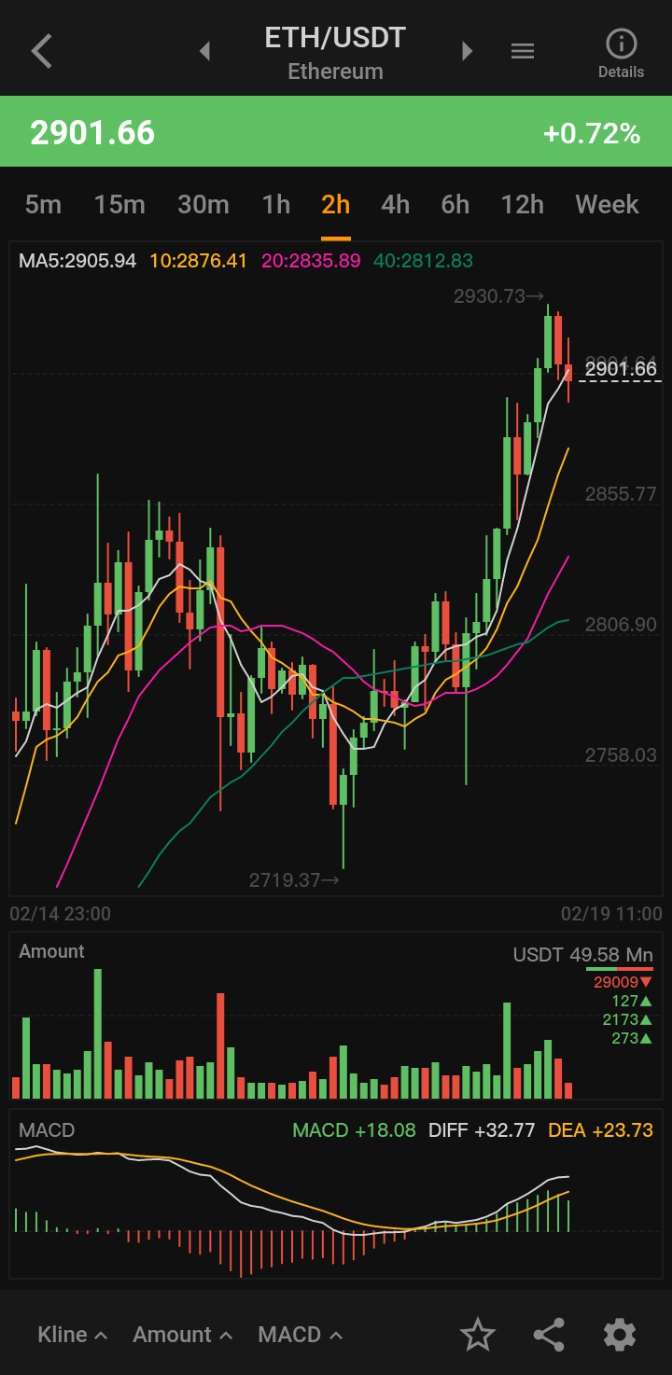Expand the MACD indicator menu
The height and width of the screenshot is (1375, 672).
300,1335
